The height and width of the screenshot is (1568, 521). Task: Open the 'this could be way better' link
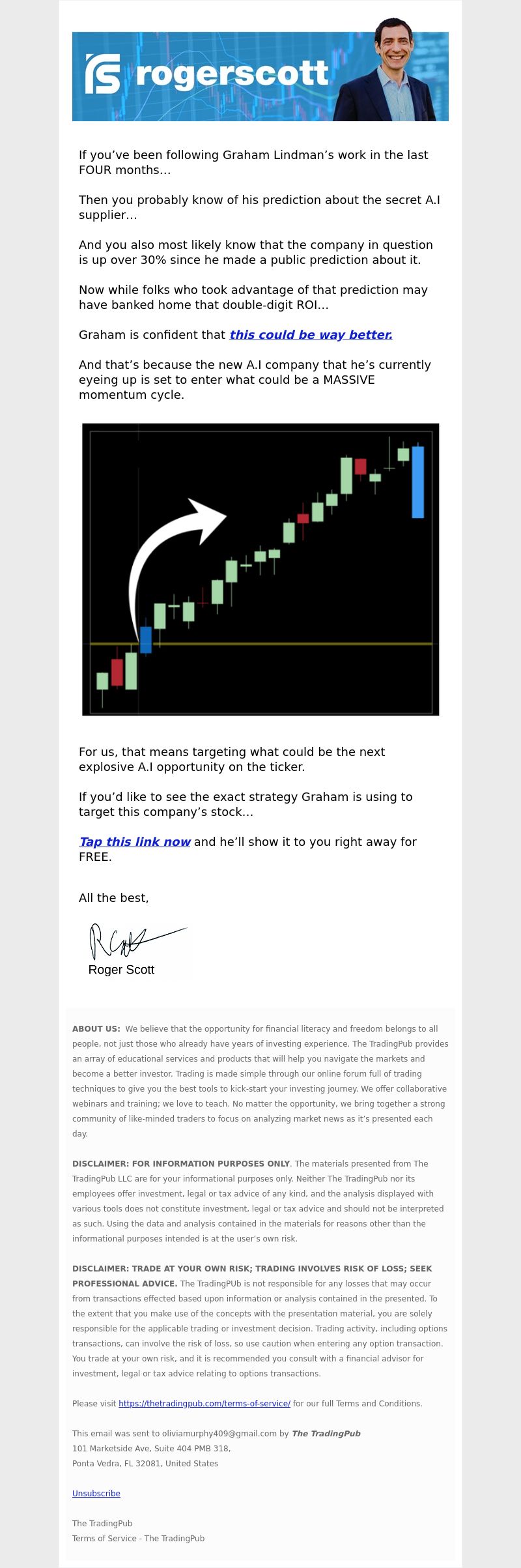pos(311,335)
